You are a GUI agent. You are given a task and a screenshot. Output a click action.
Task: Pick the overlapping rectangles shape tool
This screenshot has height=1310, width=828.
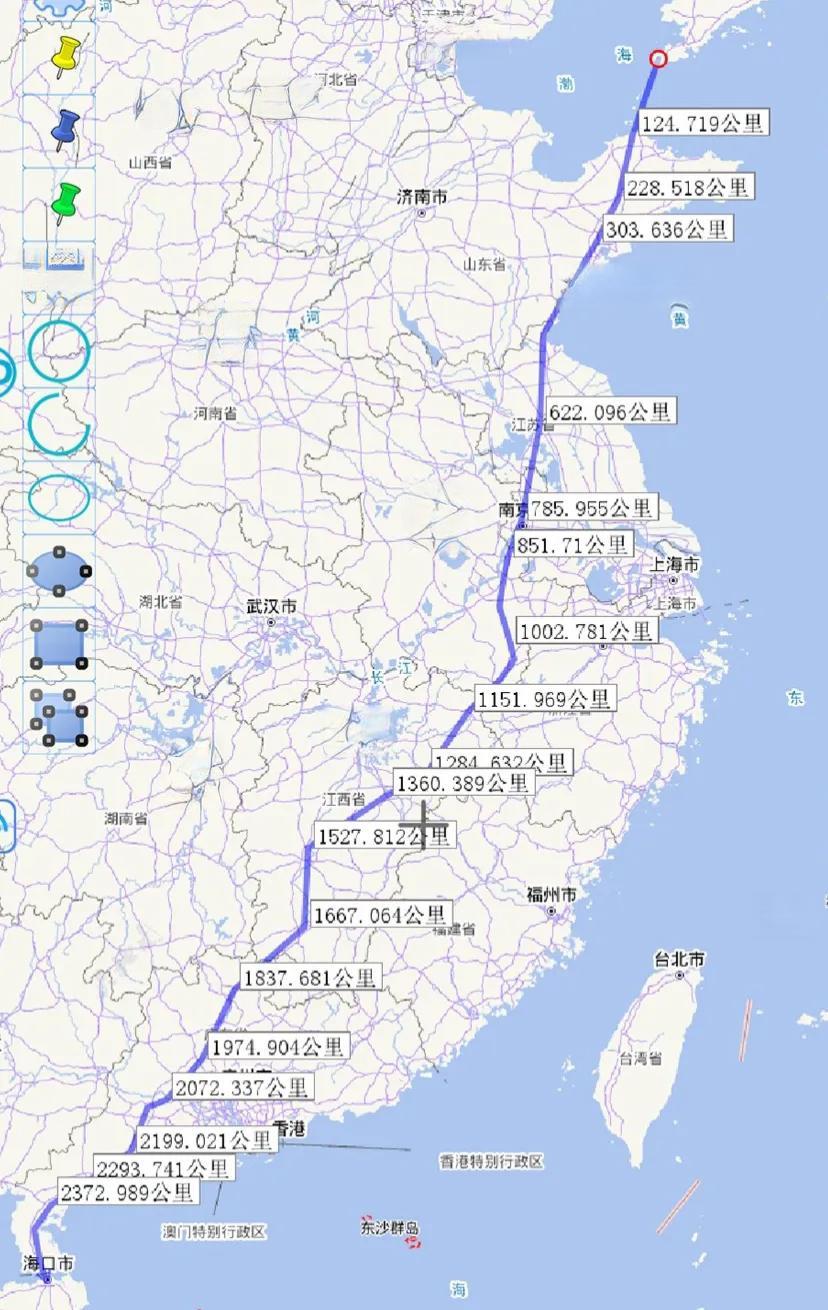point(59,717)
